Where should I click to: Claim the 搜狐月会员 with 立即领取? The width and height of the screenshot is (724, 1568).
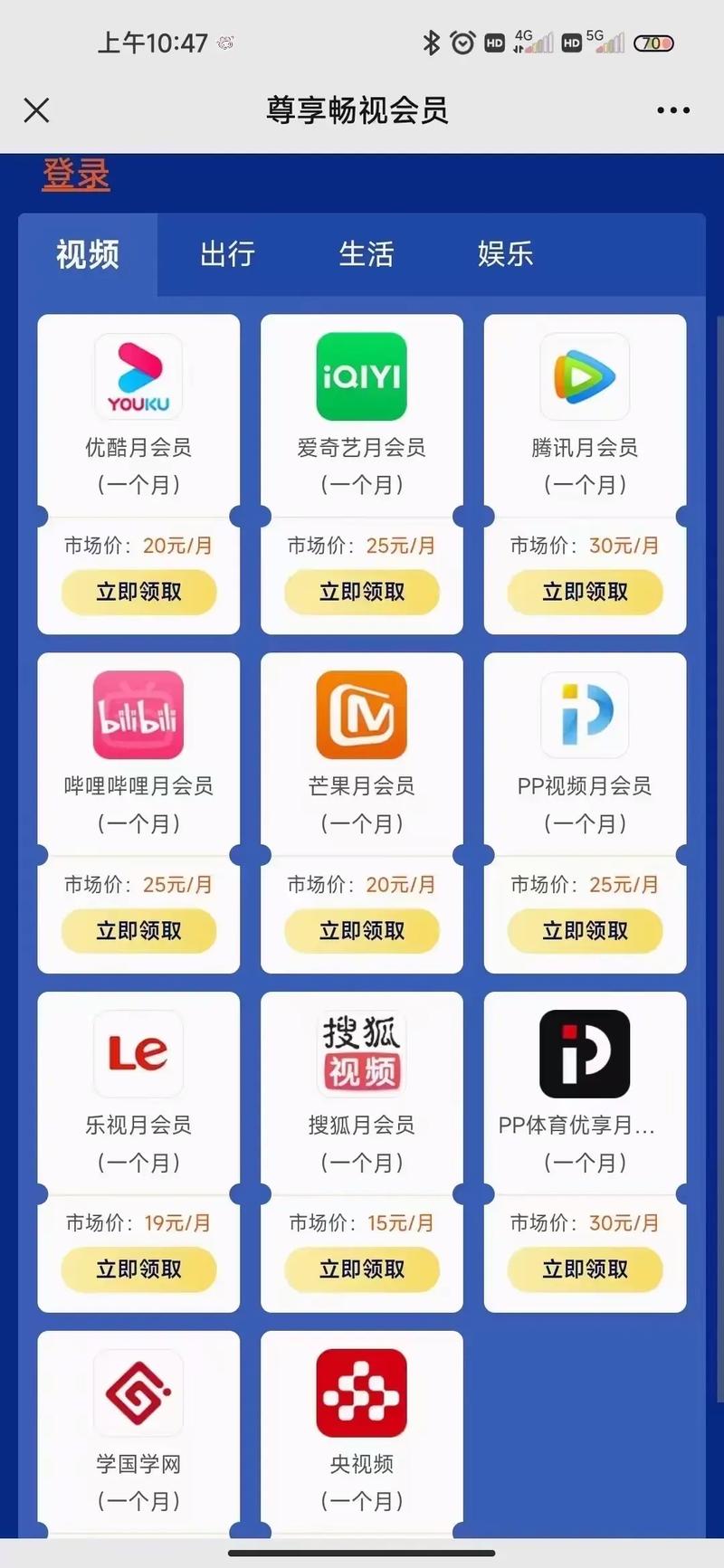362,1269
